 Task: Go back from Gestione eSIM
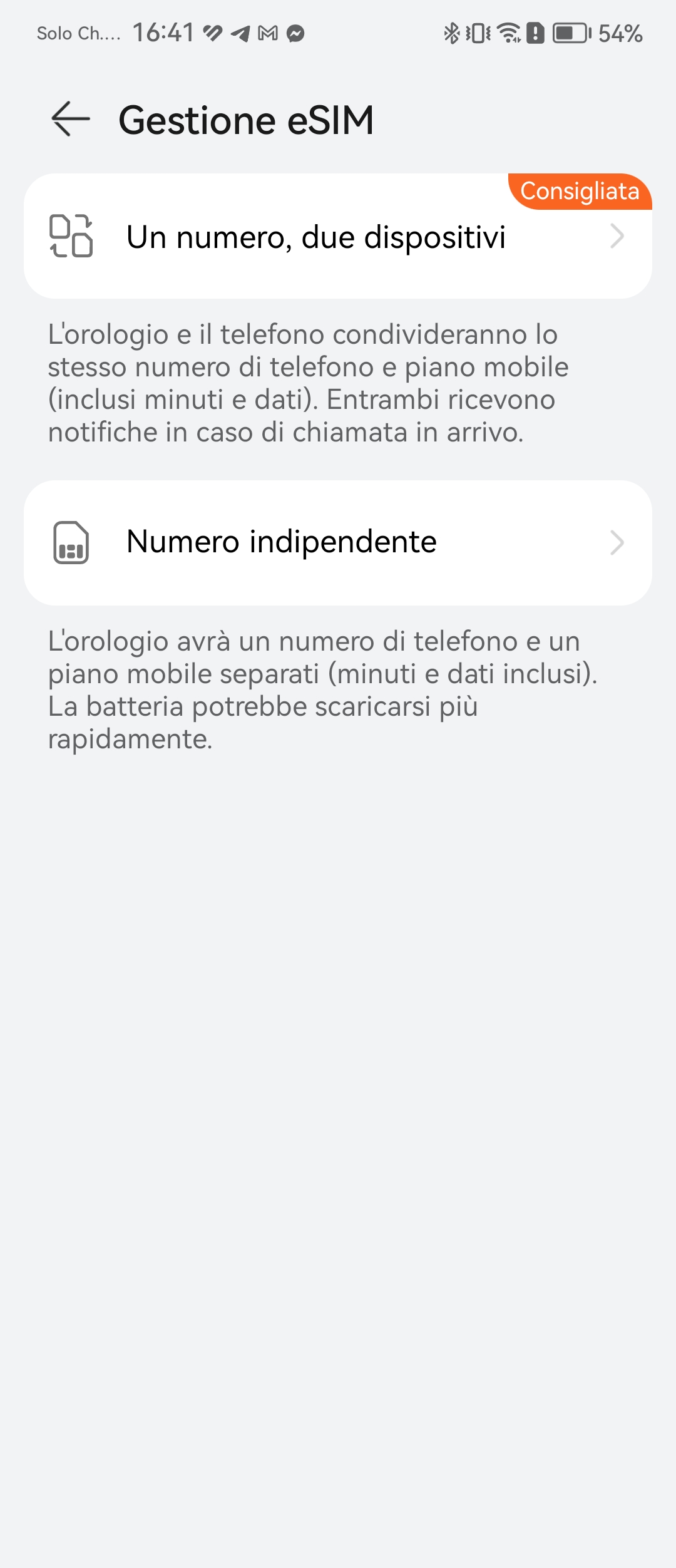[71, 119]
